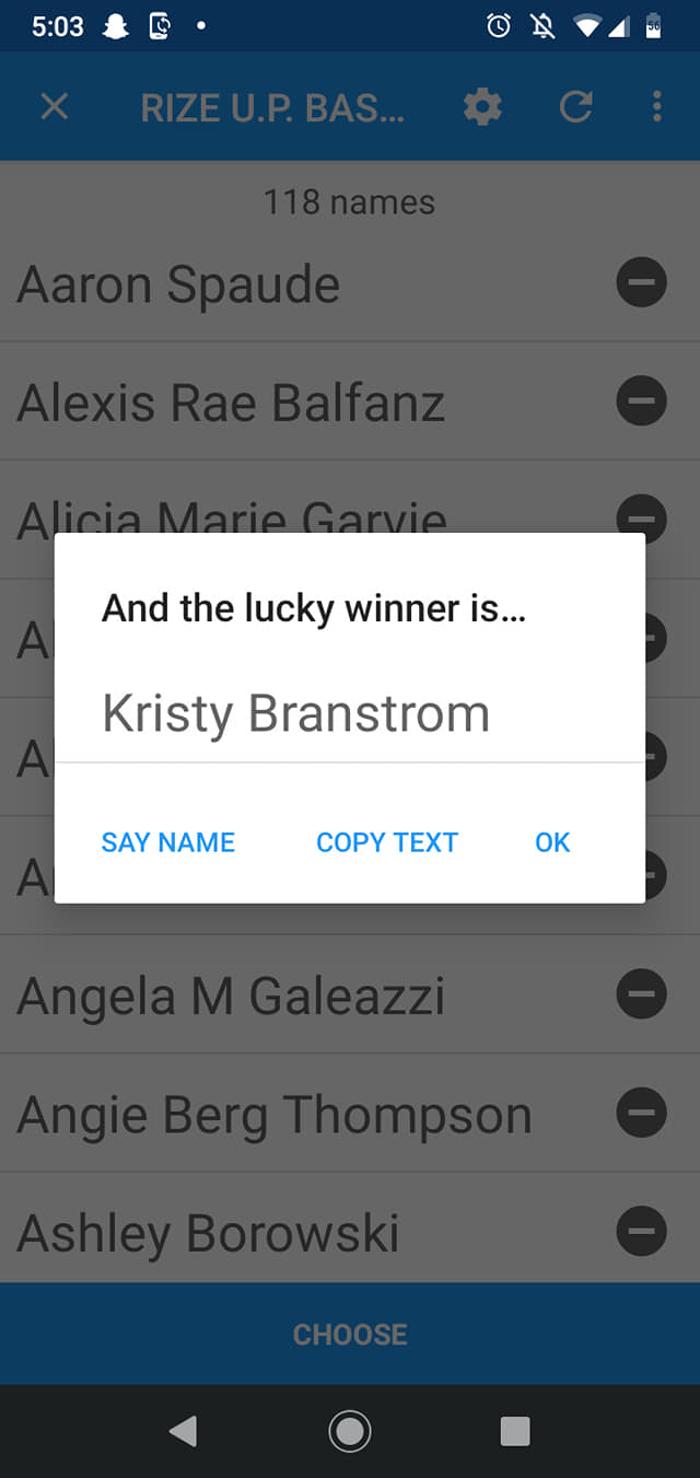The height and width of the screenshot is (1478, 700).
Task: Go to the home screen
Action: pos(350,1431)
